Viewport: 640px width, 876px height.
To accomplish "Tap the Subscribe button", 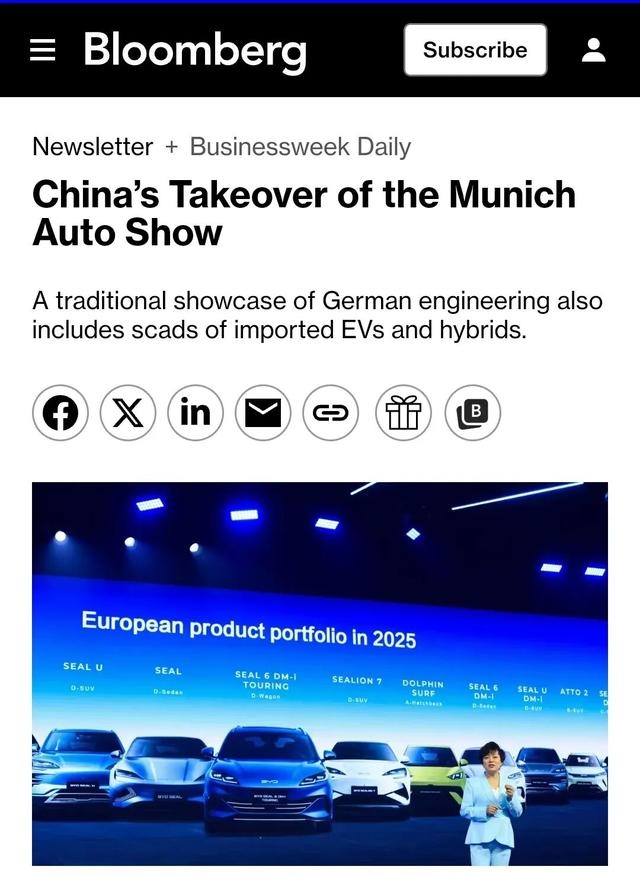I will pyautogui.click(x=475, y=50).
